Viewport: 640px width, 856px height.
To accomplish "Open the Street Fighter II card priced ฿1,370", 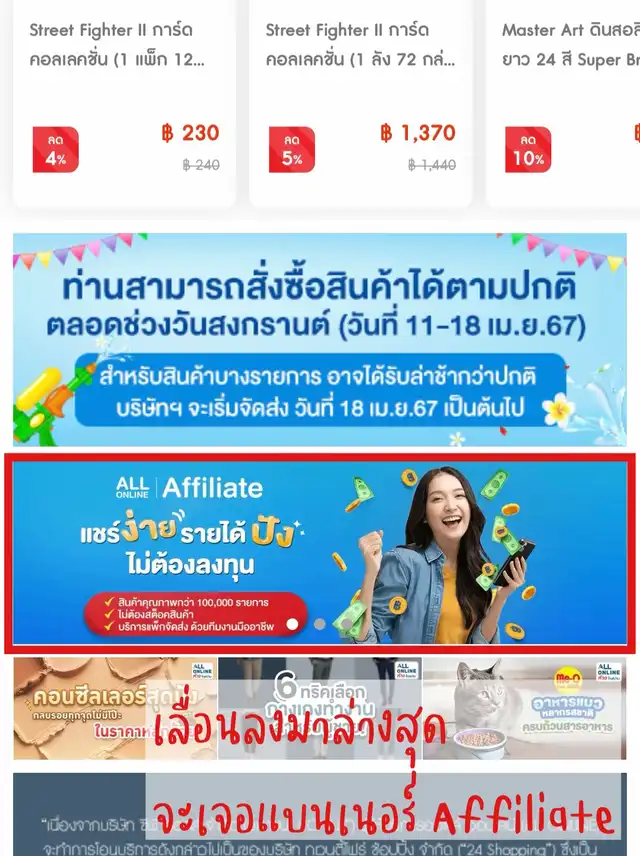I will pyautogui.click(x=360, y=101).
